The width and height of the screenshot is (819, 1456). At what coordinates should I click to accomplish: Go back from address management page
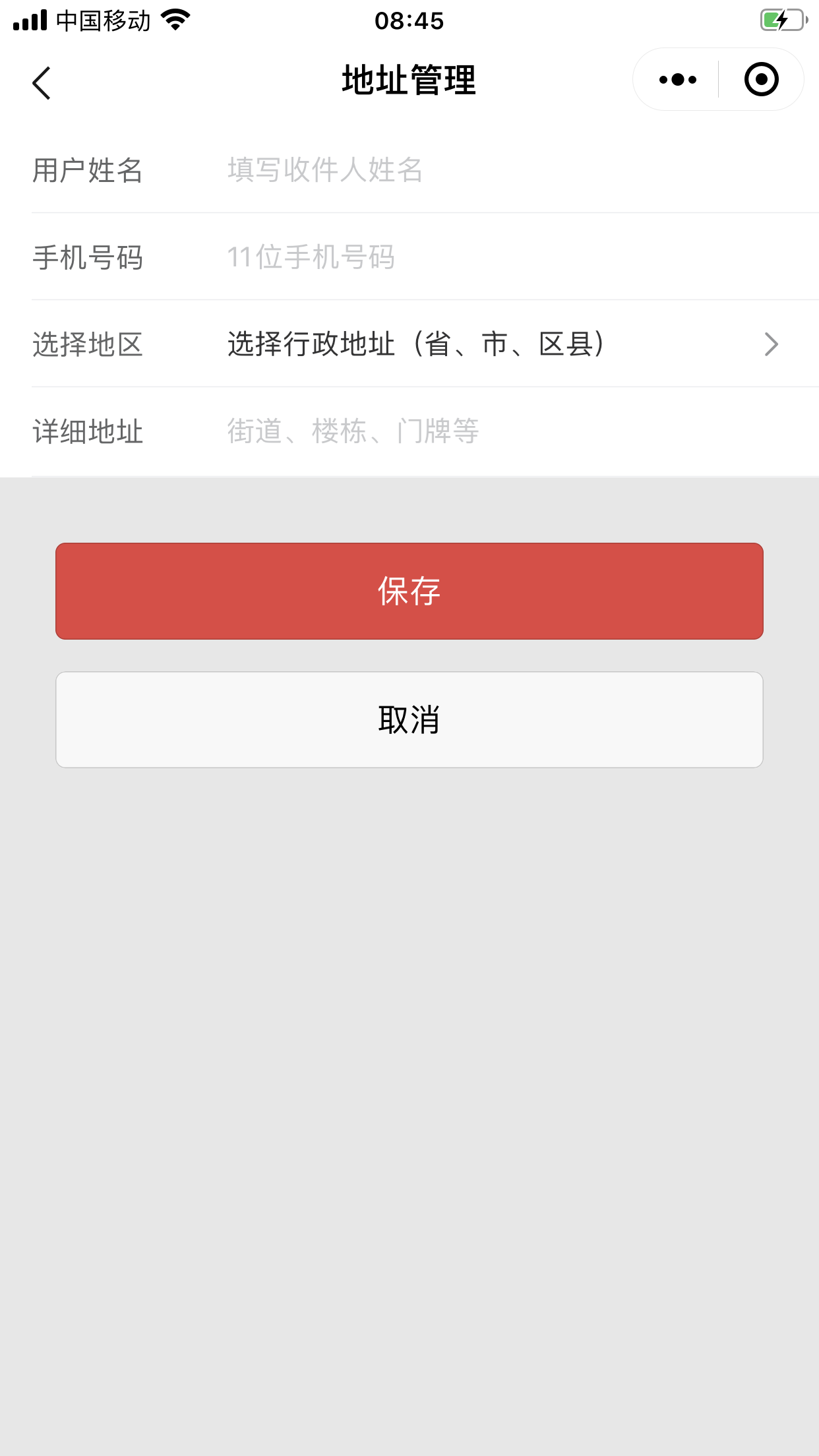tap(42, 83)
